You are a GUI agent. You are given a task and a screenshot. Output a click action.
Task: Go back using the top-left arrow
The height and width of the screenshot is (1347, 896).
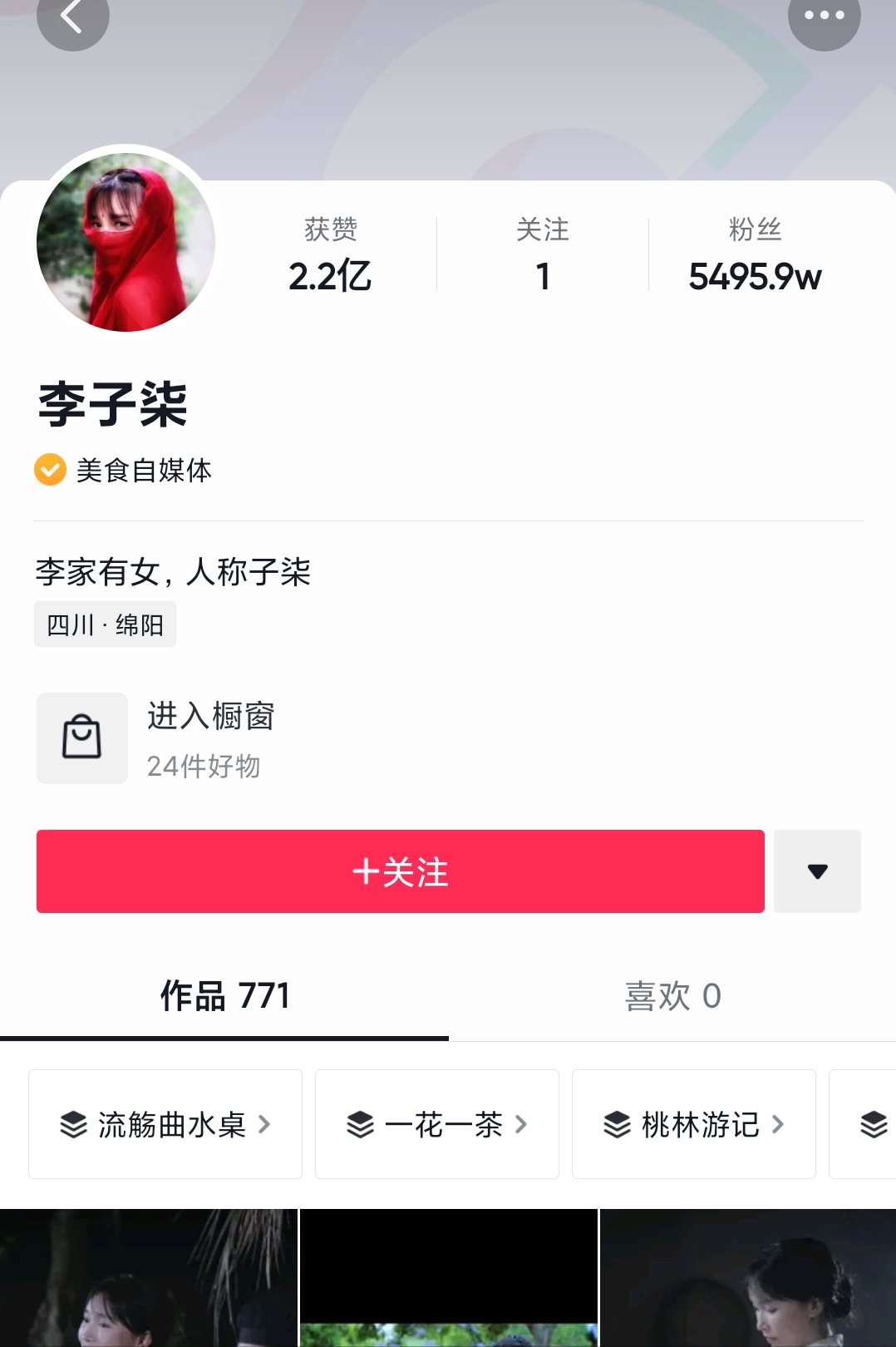pyautogui.click(x=72, y=17)
